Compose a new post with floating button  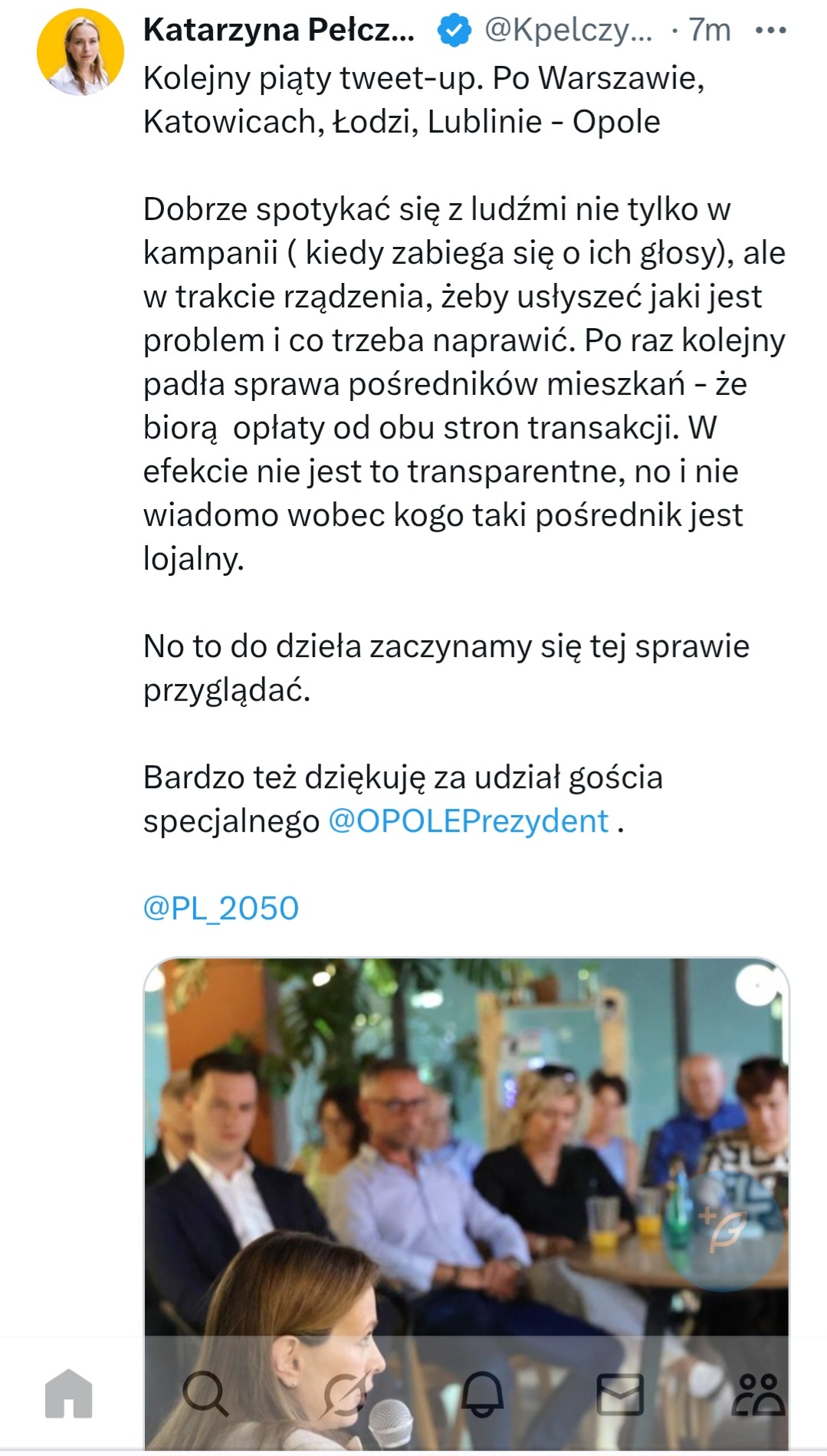[x=724, y=1231]
